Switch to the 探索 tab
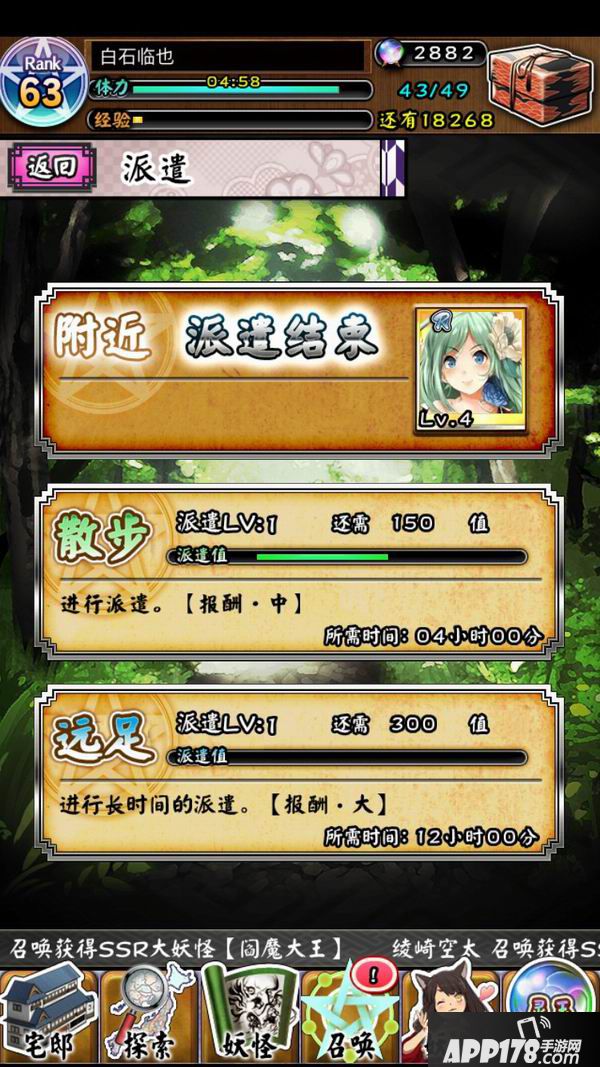 click(x=147, y=1015)
